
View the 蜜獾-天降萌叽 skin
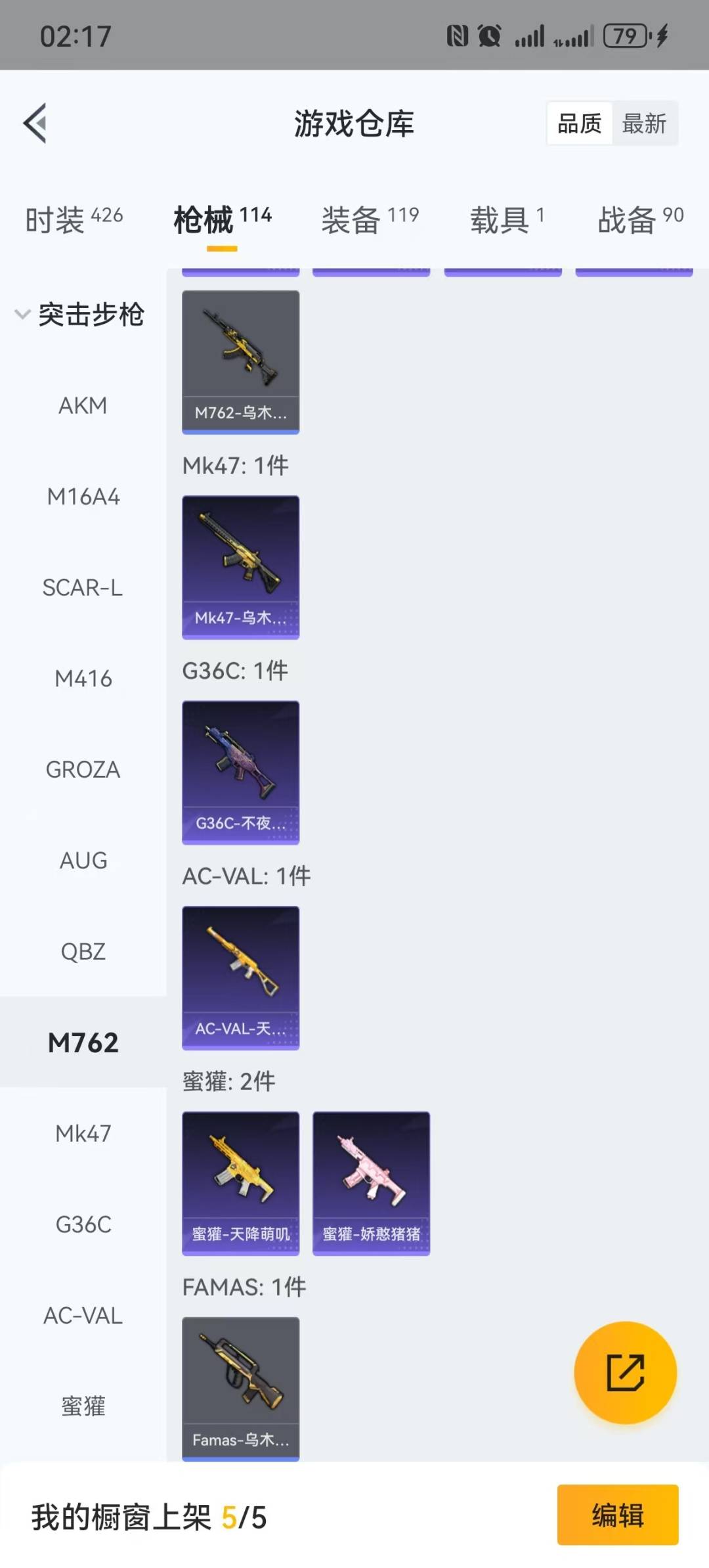pos(240,1182)
